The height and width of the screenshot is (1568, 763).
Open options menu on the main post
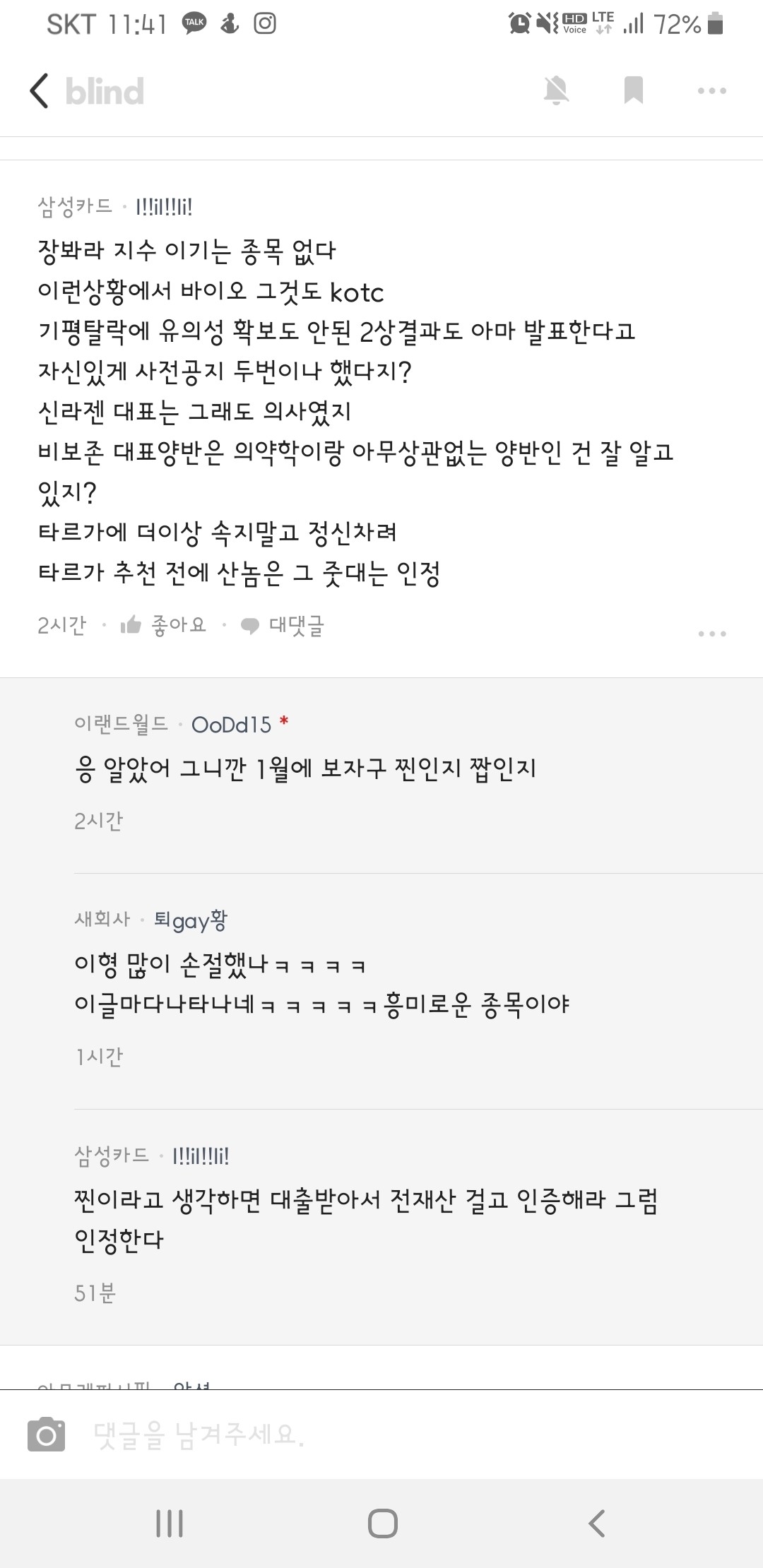pyautogui.click(x=712, y=634)
